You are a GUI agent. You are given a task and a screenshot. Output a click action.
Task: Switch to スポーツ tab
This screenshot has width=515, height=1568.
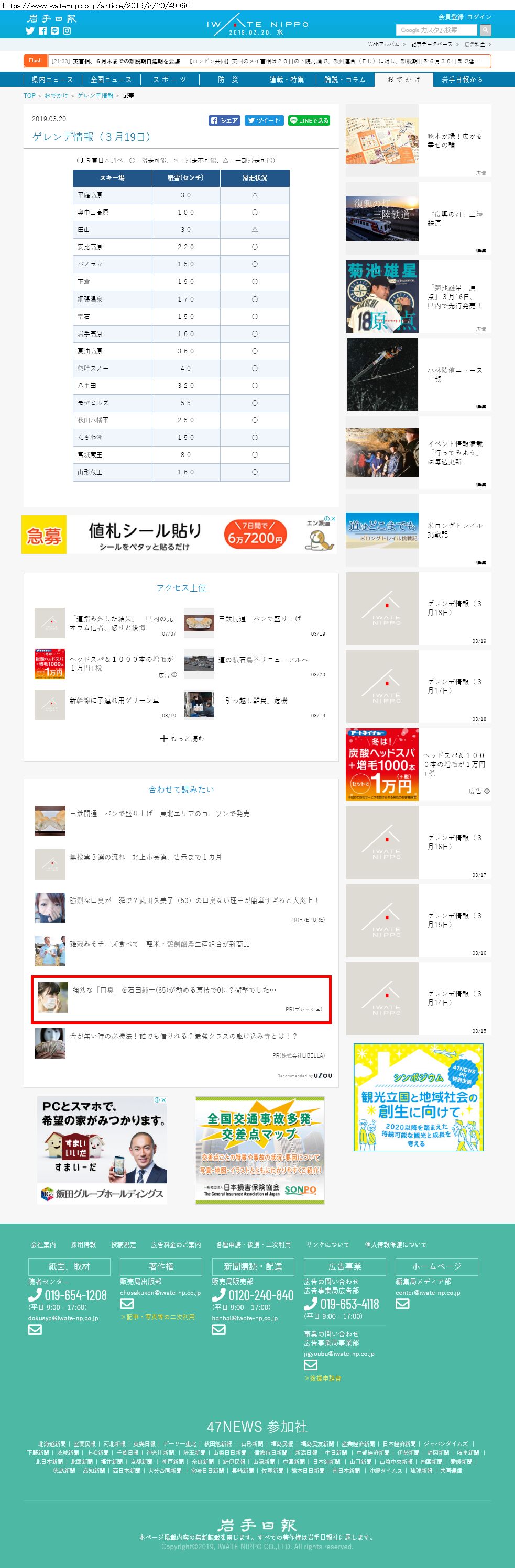(169, 80)
